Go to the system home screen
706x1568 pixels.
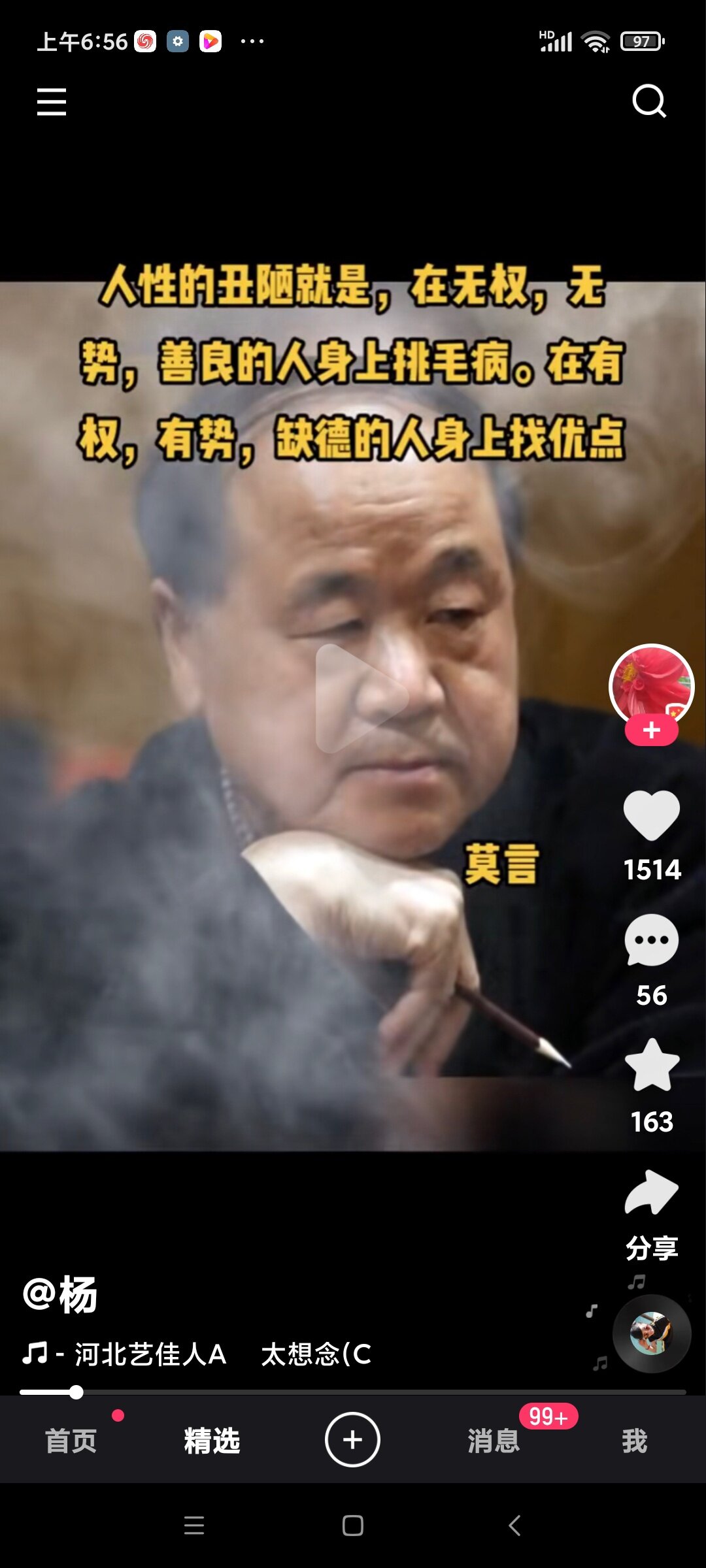click(353, 1526)
